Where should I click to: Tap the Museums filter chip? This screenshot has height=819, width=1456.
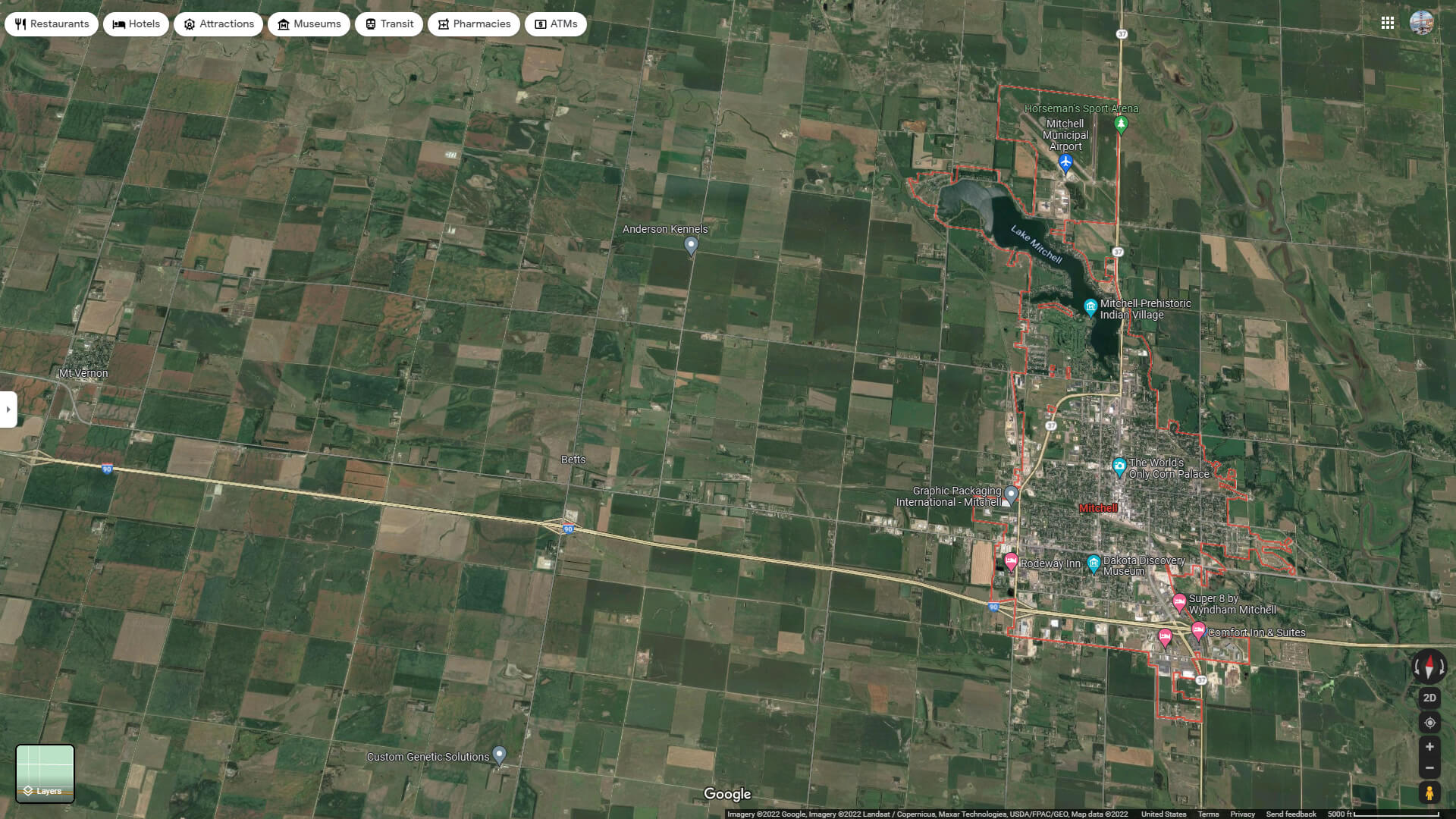pyautogui.click(x=309, y=24)
